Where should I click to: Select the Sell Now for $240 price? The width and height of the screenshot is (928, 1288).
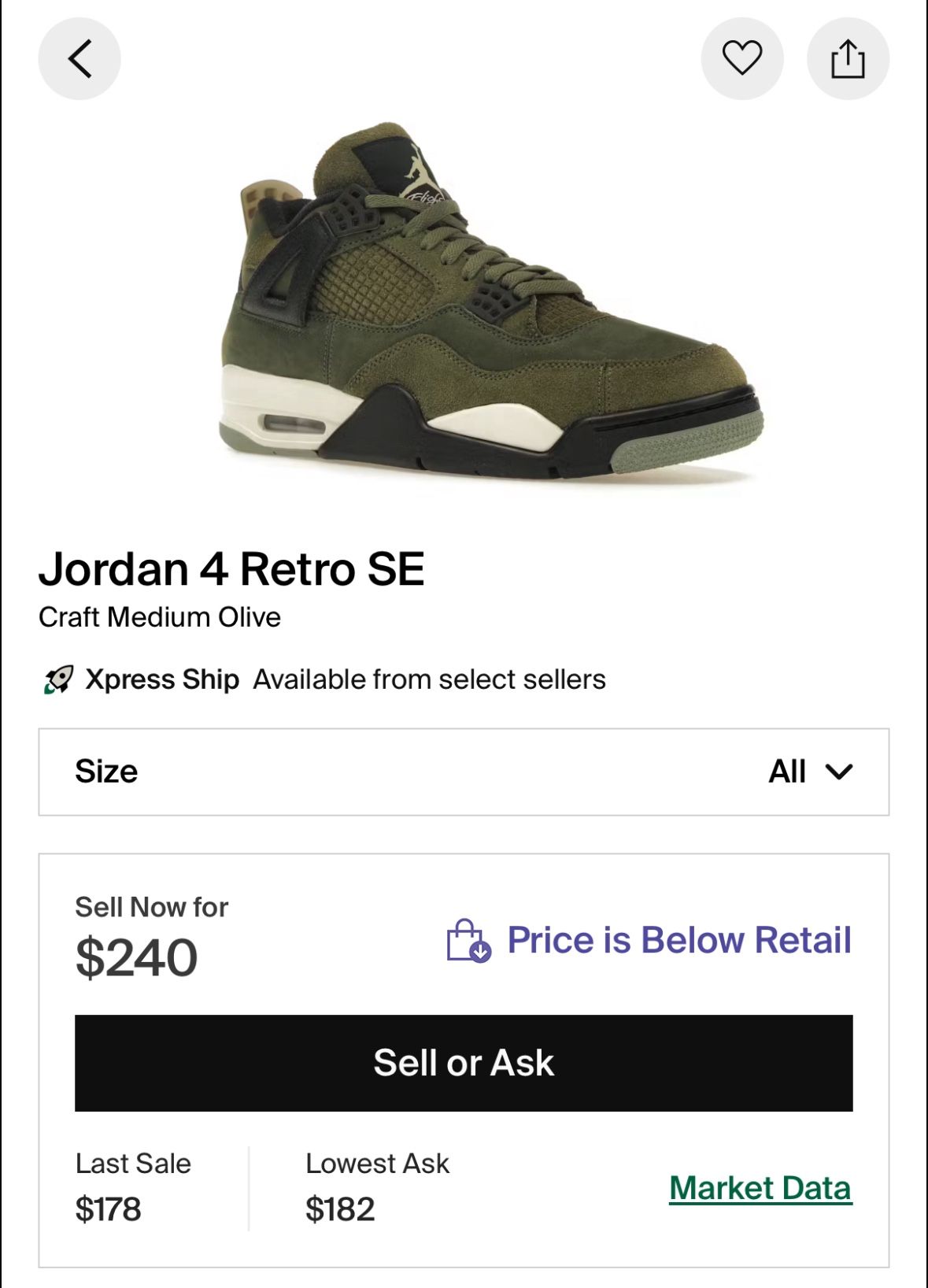[135, 957]
